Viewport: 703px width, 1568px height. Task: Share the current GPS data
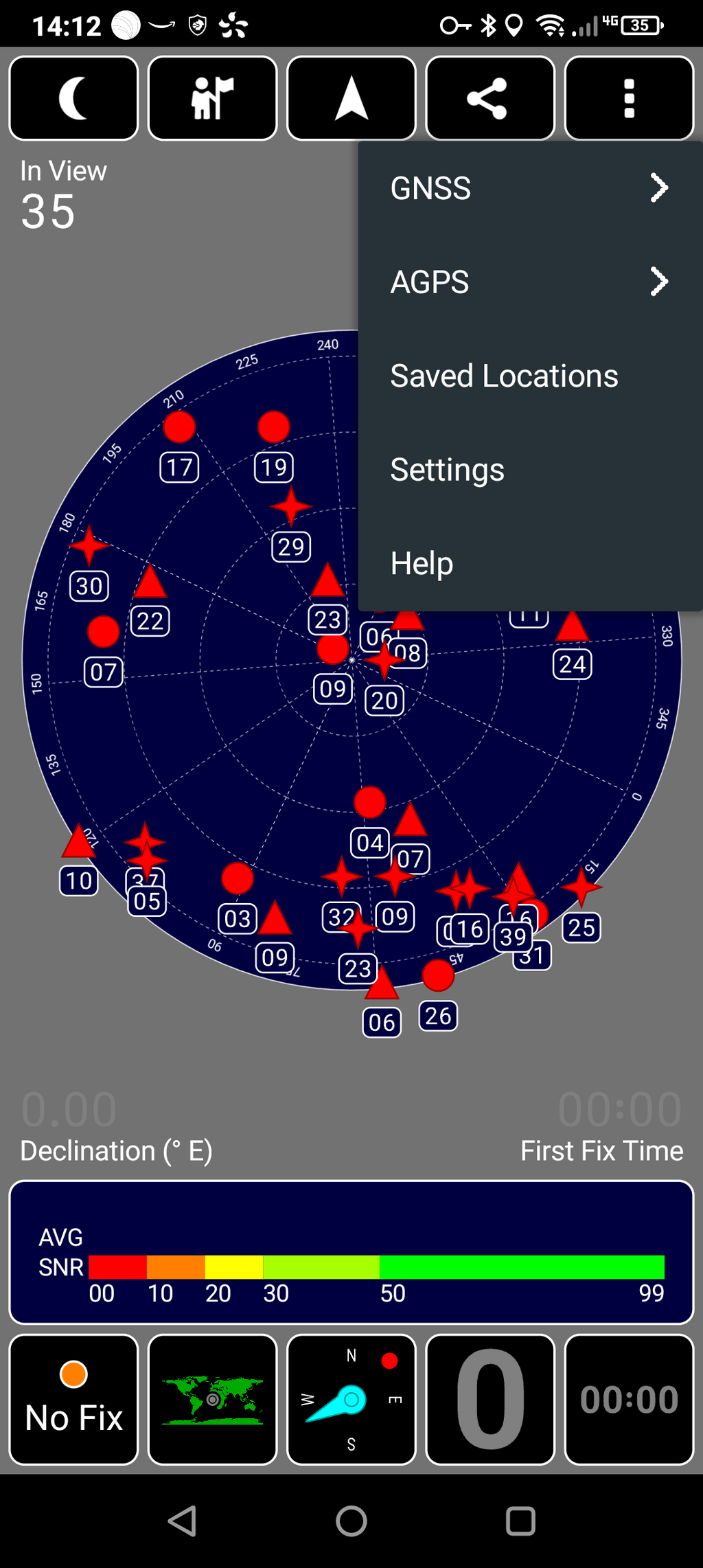[x=490, y=98]
